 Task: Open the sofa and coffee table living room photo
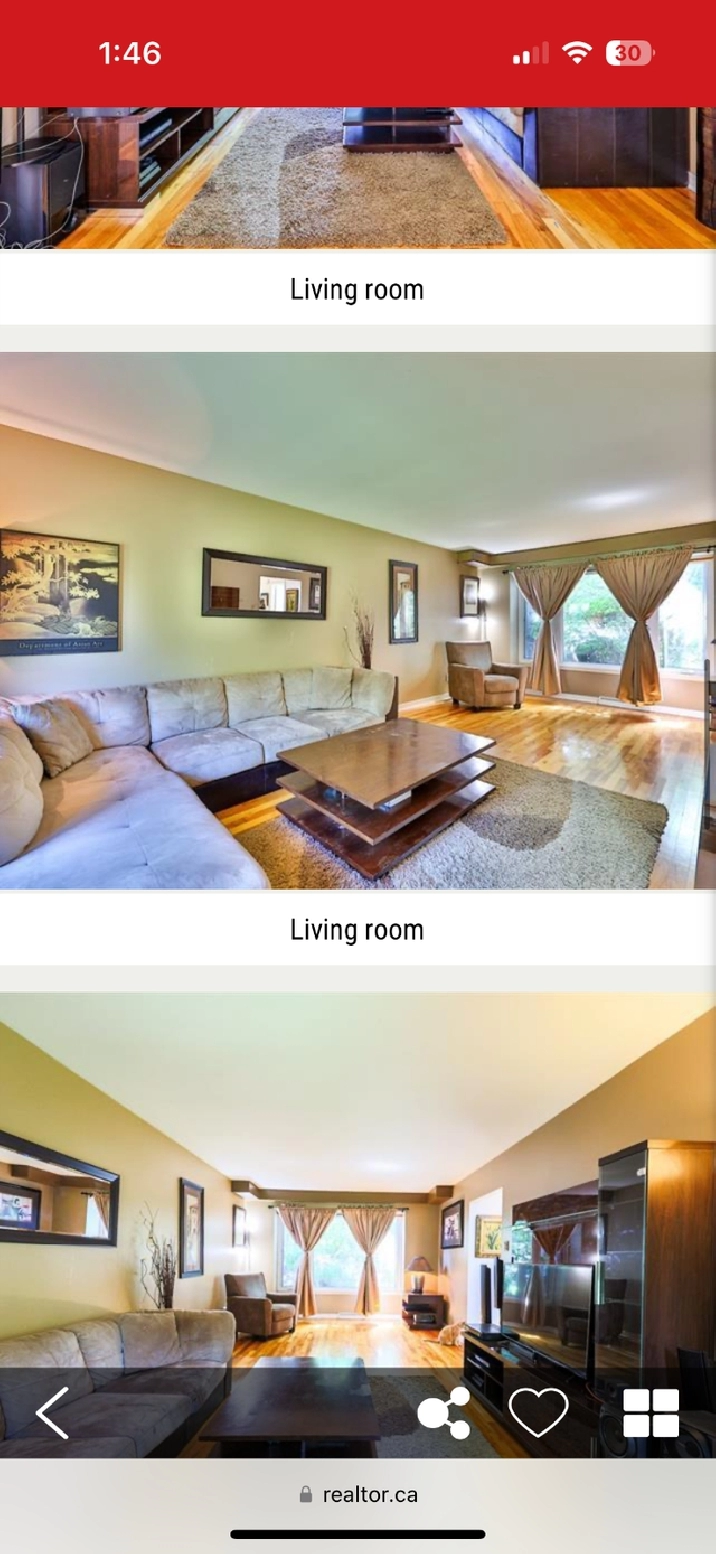pyautogui.click(x=357, y=620)
